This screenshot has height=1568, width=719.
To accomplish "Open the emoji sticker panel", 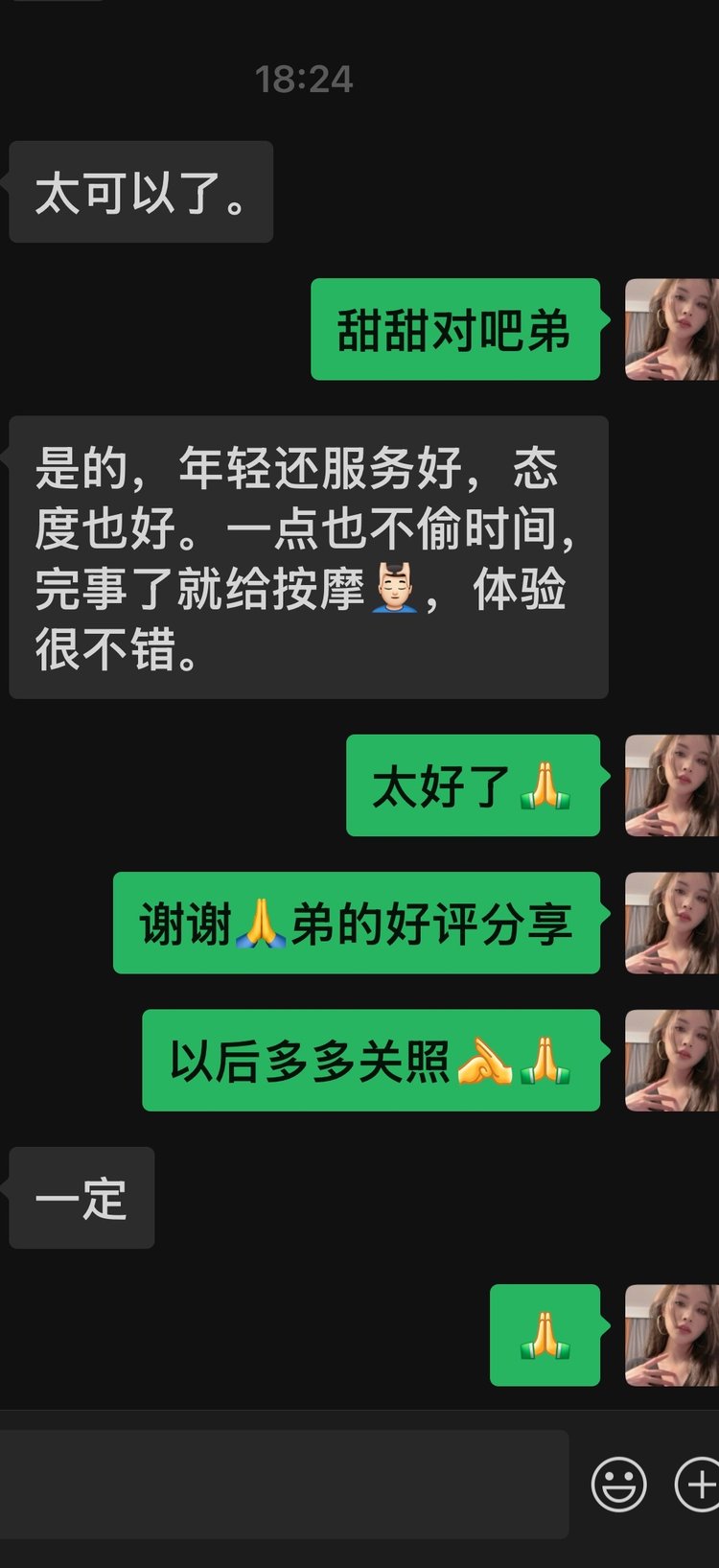I will (618, 1485).
